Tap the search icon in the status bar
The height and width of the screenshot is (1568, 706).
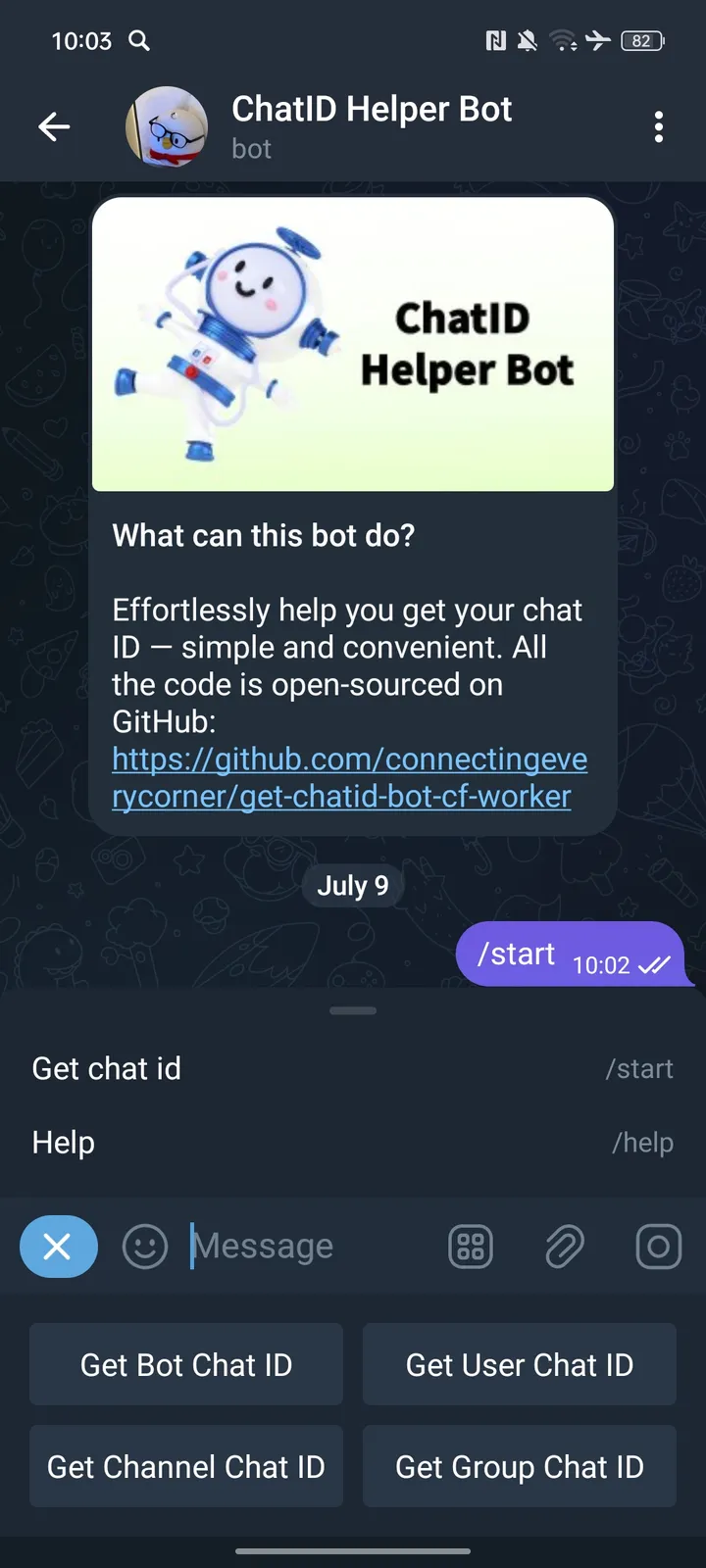[138, 41]
